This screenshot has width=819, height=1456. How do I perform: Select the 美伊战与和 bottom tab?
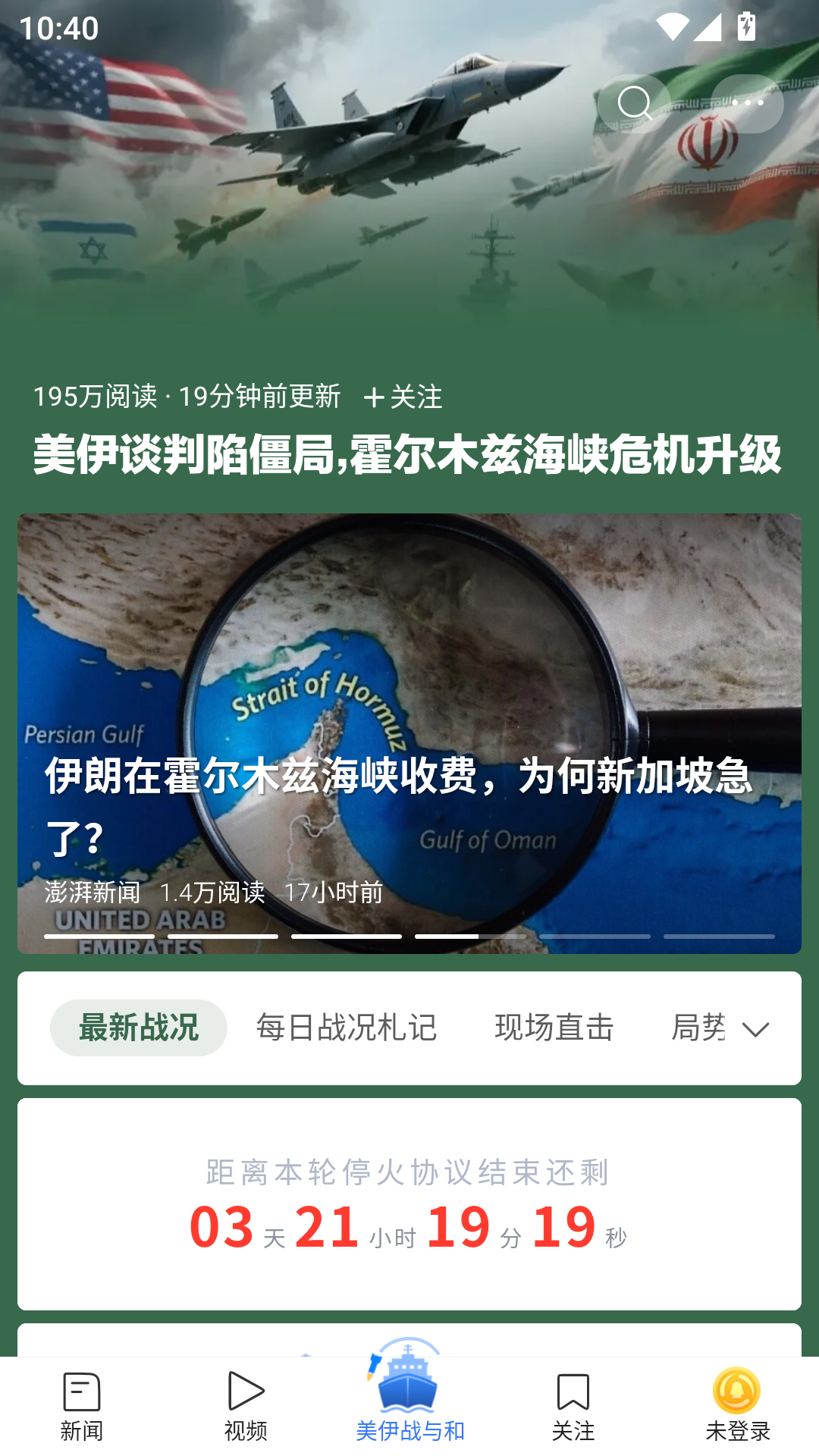click(x=409, y=1403)
